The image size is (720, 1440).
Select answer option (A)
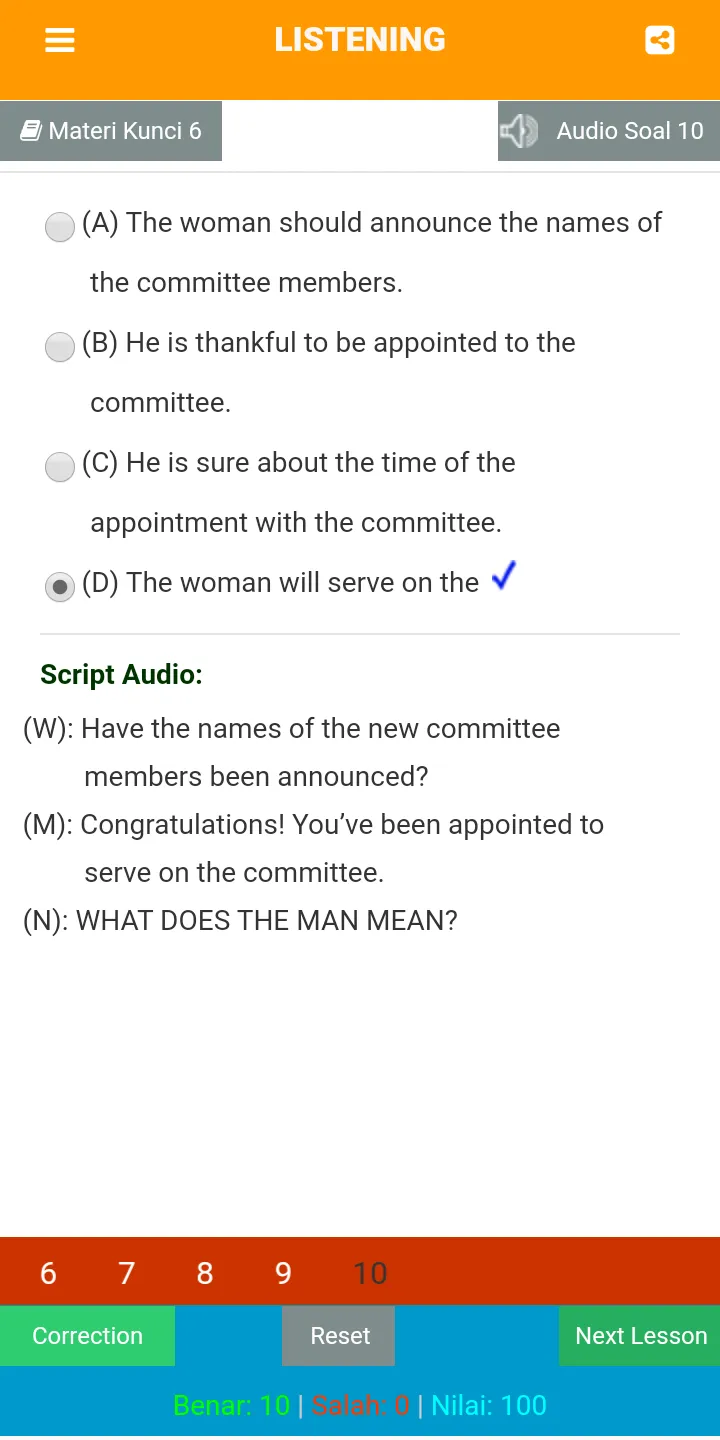(x=61, y=227)
